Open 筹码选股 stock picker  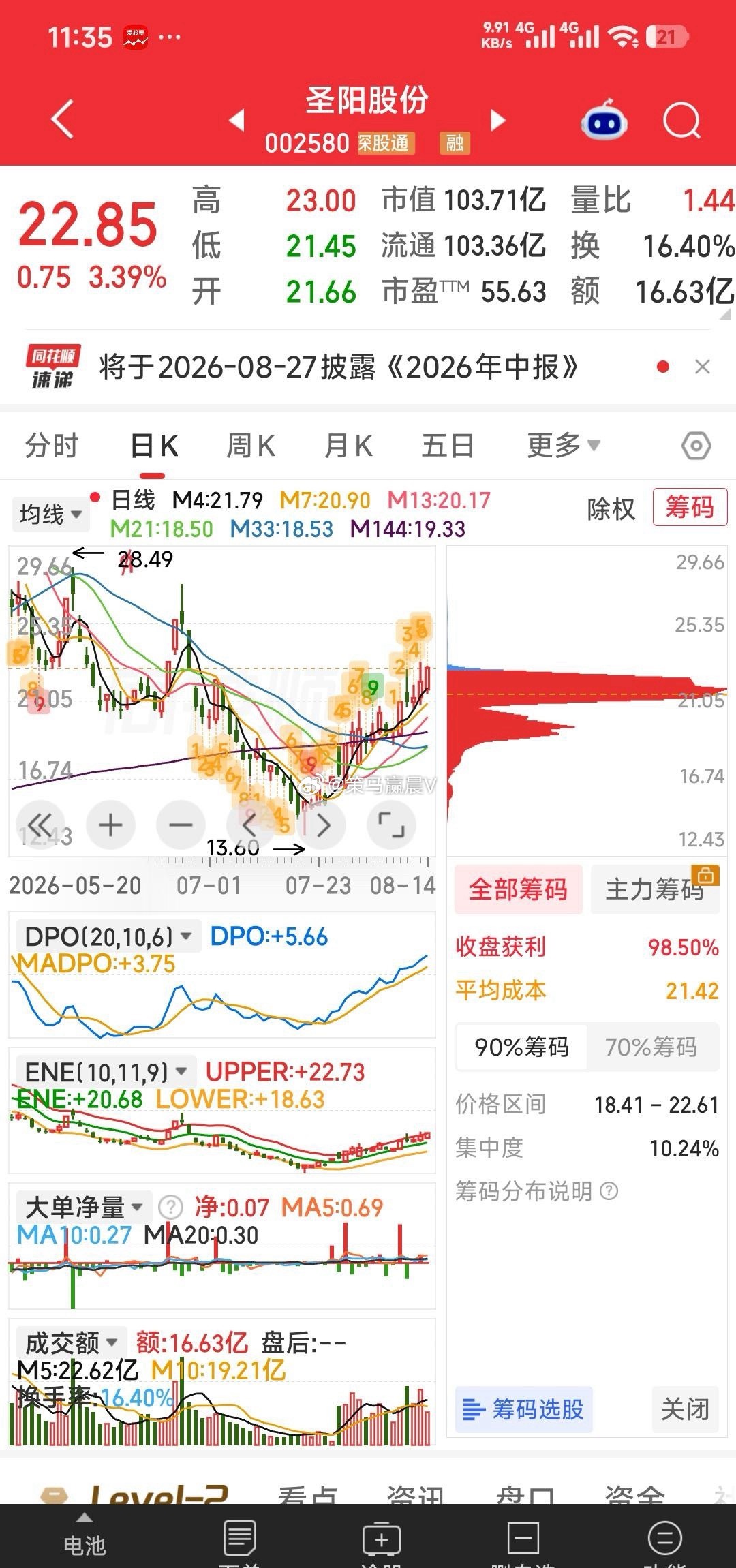523,1409
